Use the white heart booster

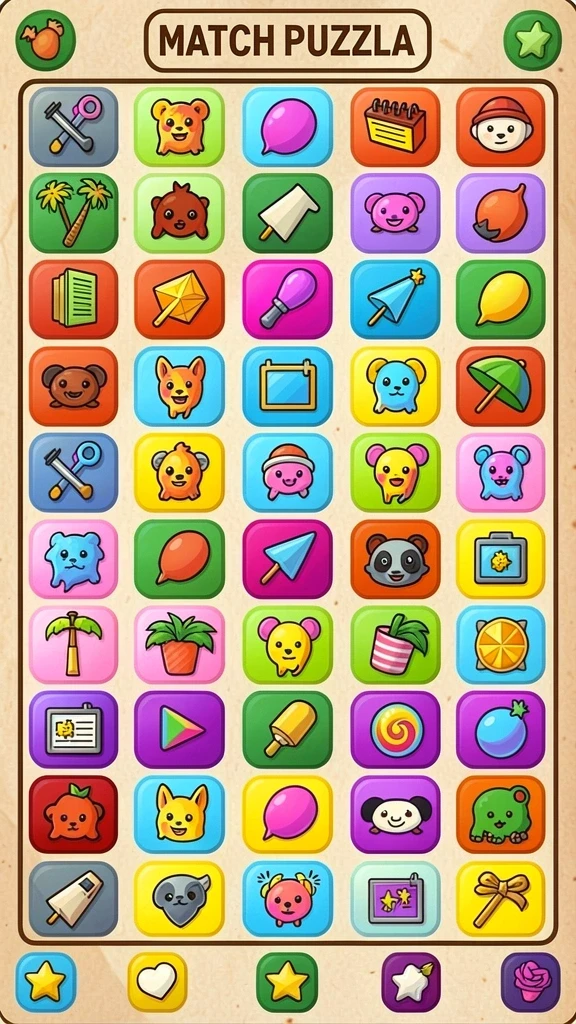coord(157,982)
